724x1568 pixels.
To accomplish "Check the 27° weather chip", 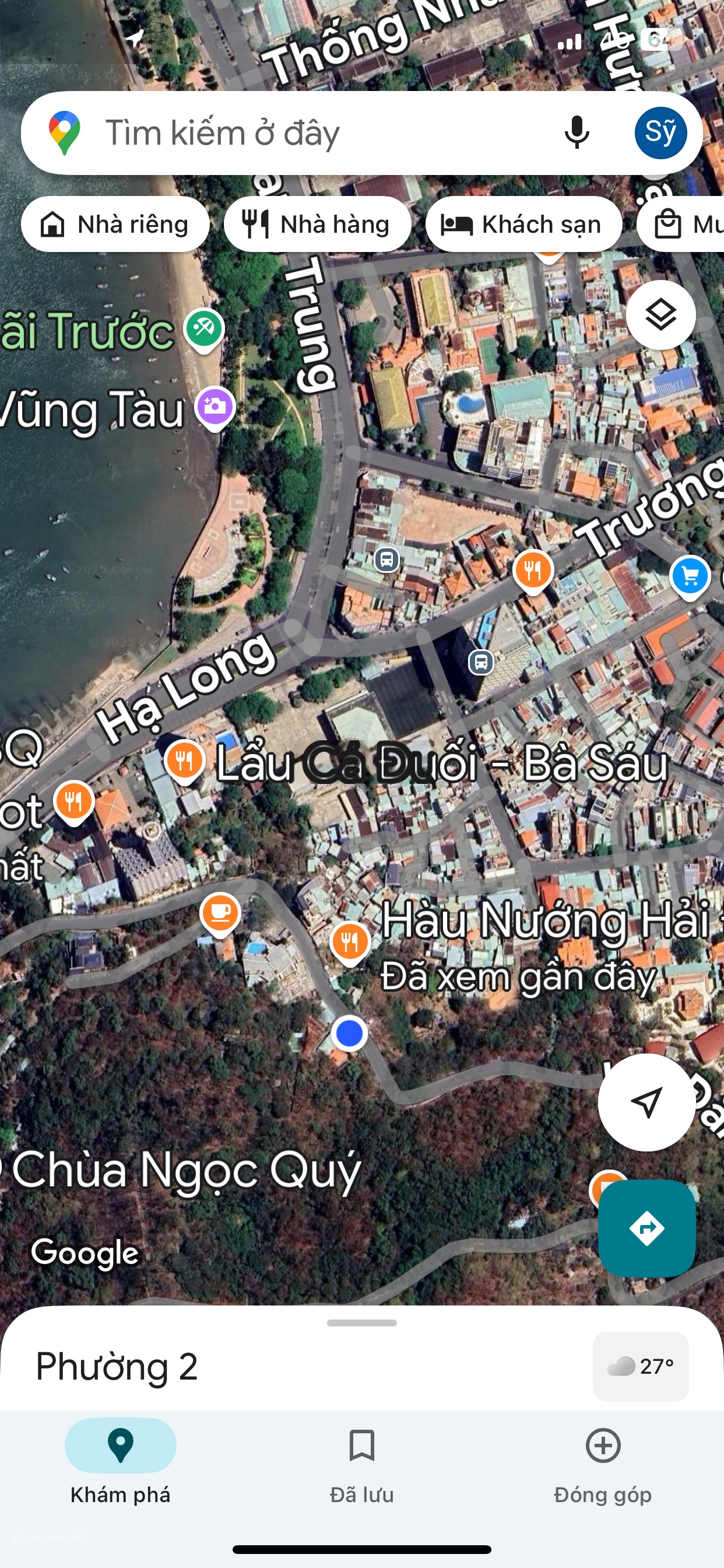I will [640, 1367].
